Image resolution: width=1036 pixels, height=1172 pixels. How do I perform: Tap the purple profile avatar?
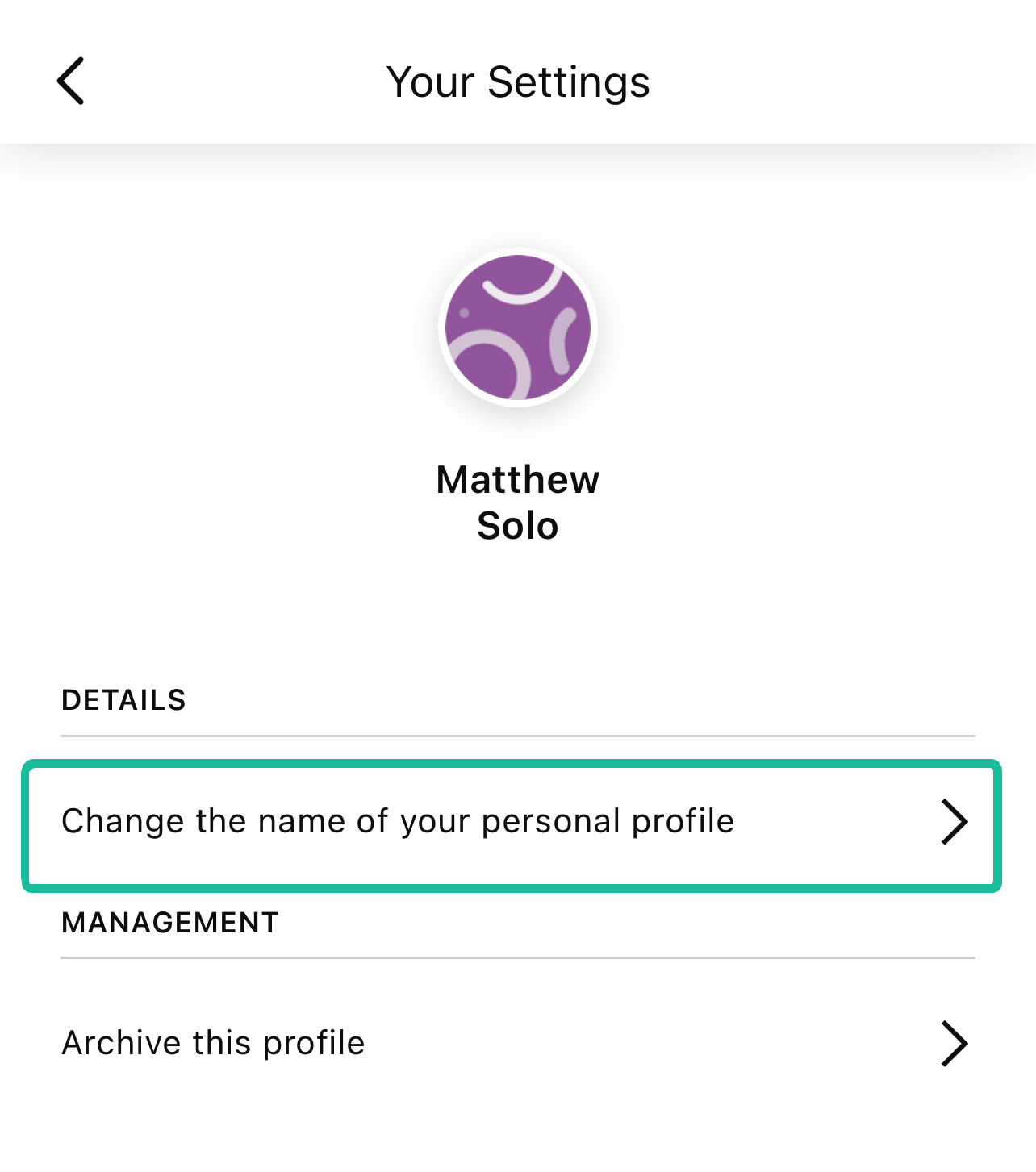[518, 327]
